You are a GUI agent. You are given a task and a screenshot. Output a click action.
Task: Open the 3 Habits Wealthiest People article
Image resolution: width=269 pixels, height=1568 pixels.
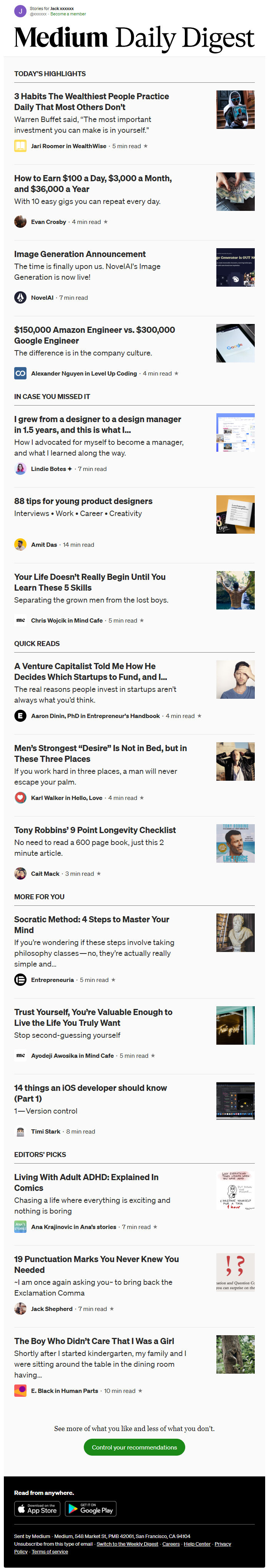coord(91,102)
